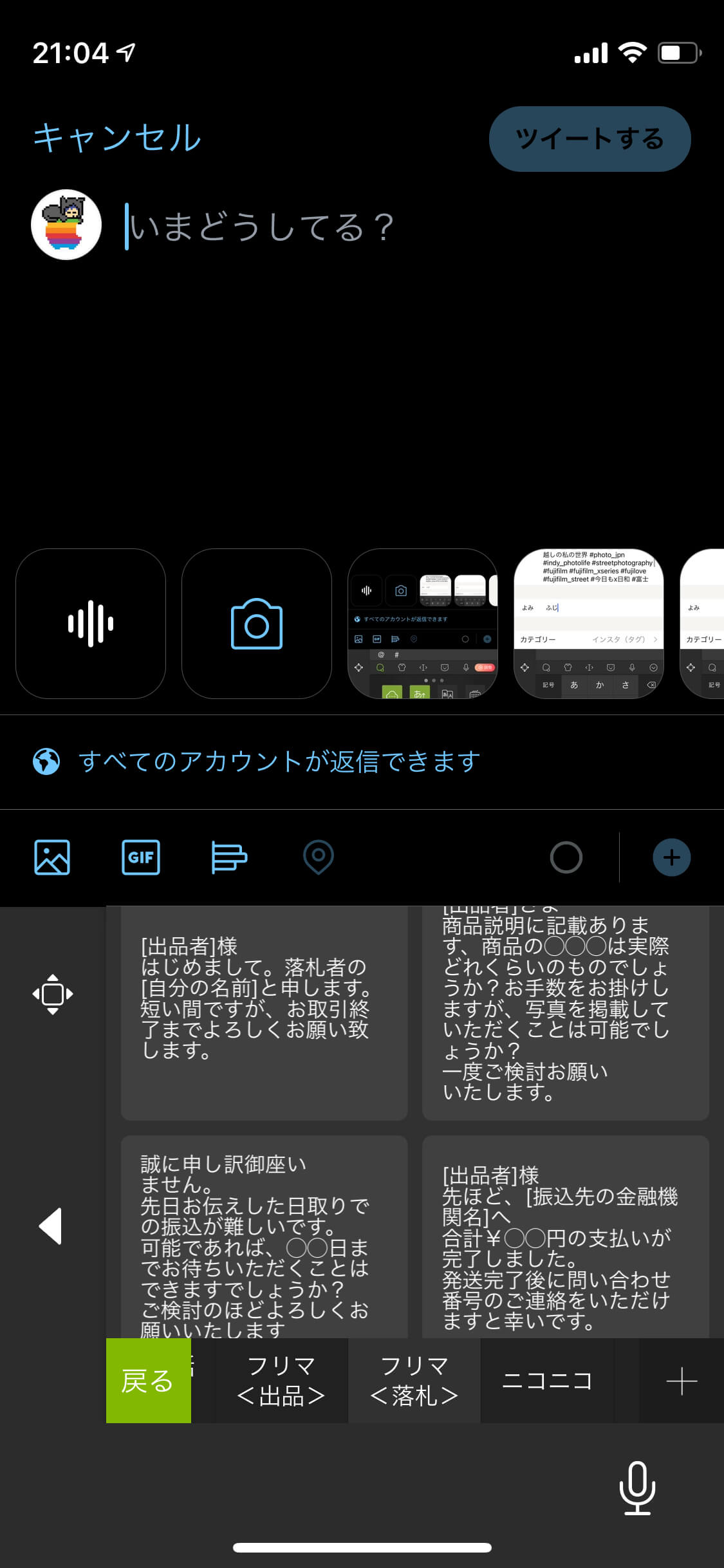Activate keyboard dictation microphone
The width and height of the screenshot is (724, 1568).
[637, 1488]
